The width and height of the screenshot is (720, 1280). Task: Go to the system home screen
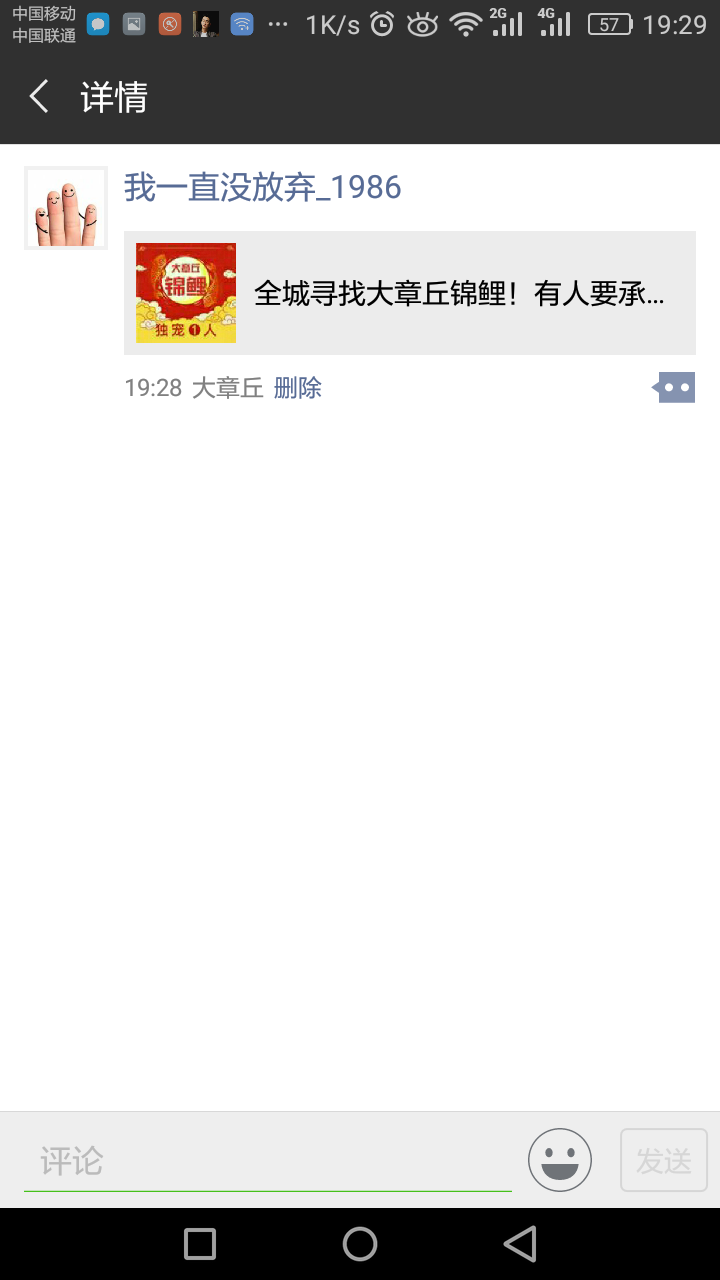(360, 1244)
